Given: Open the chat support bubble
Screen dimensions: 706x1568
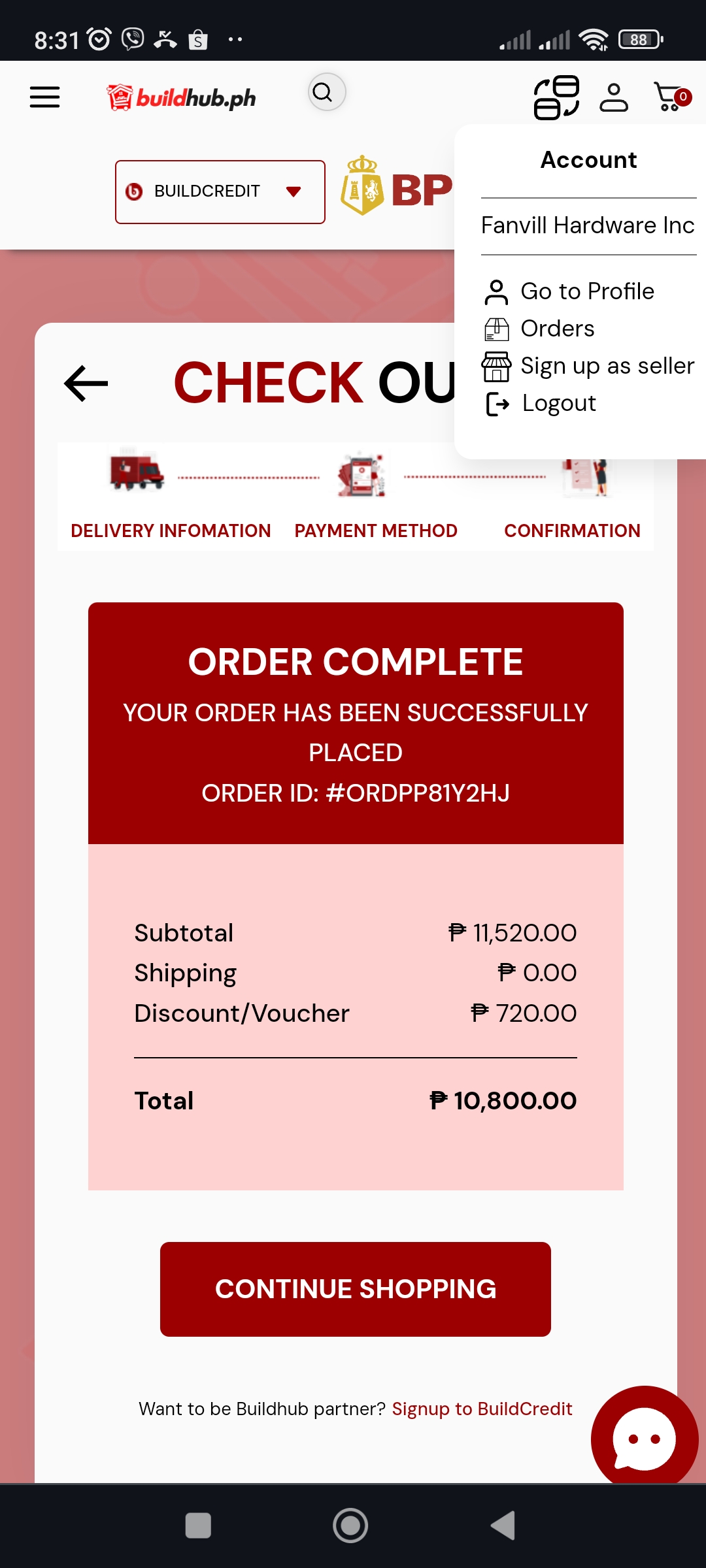Looking at the screenshot, I should click(644, 1439).
